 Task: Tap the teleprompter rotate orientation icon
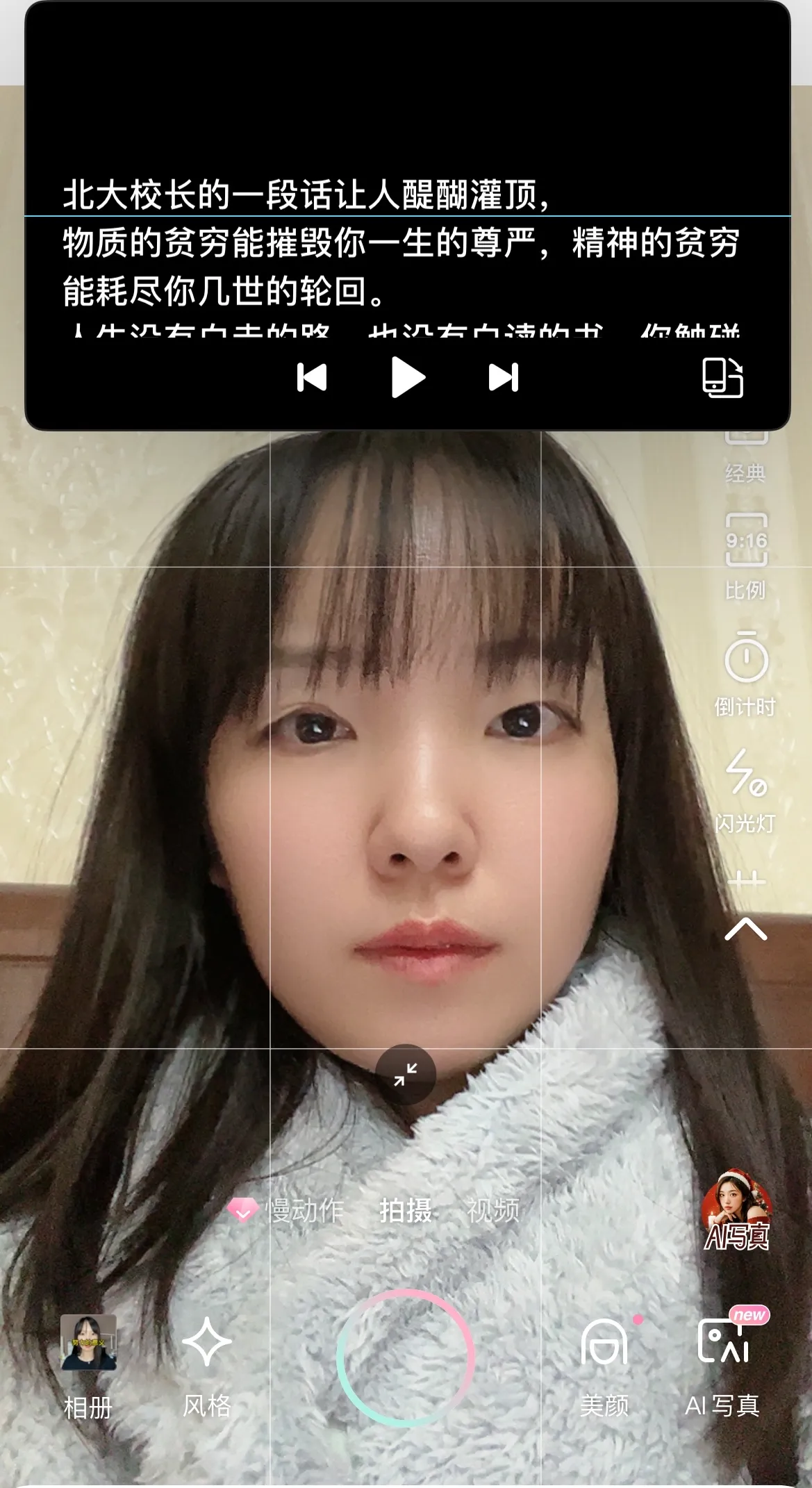coord(722,378)
